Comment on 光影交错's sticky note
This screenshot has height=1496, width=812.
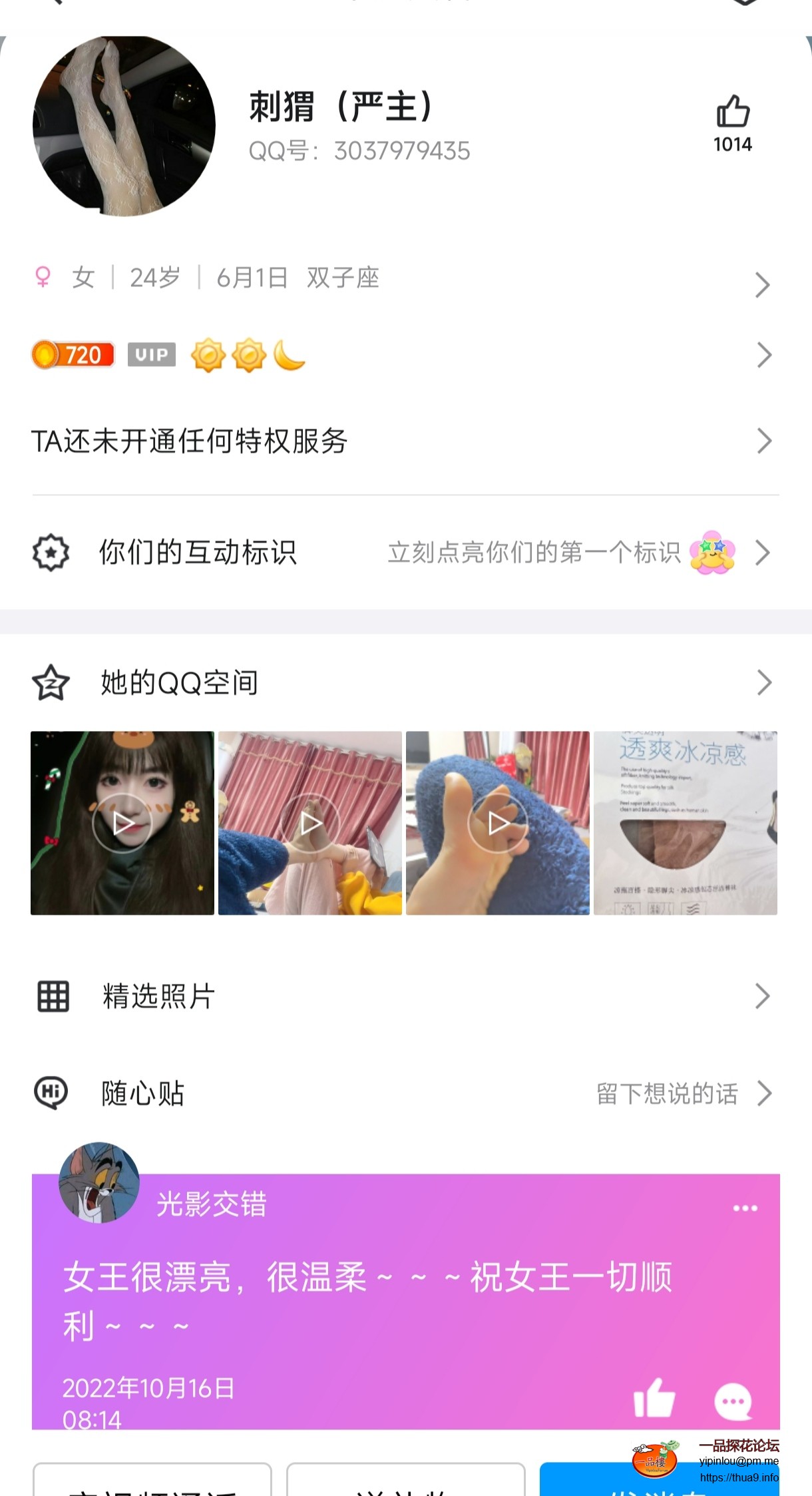pyautogui.click(x=732, y=1401)
